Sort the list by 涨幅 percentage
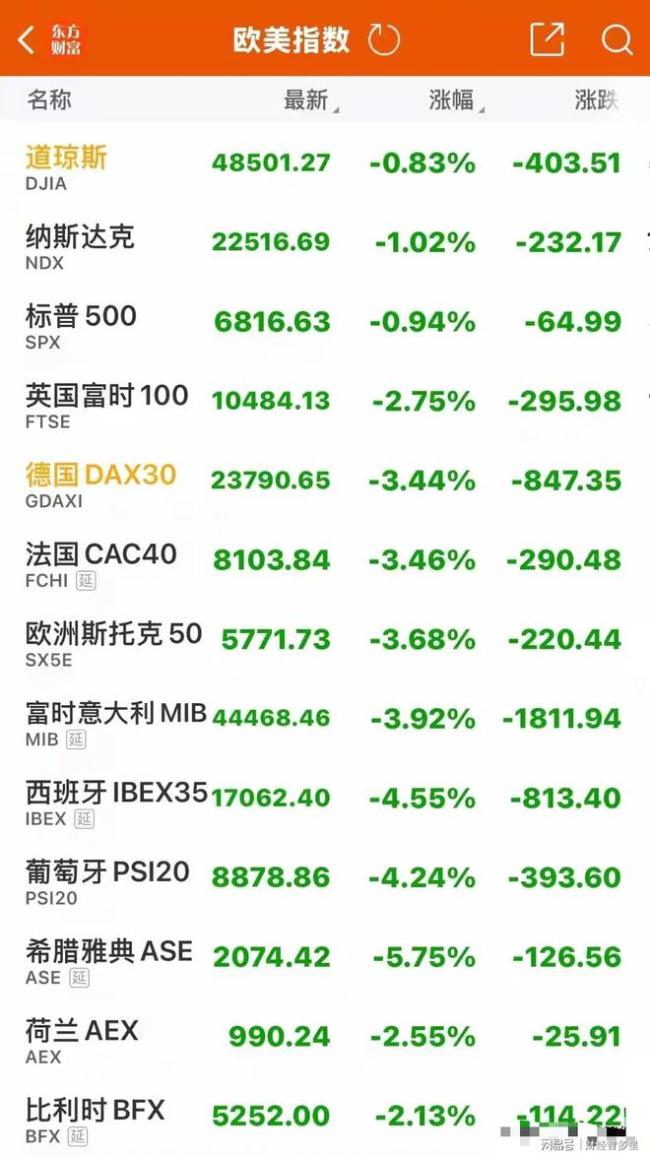 click(x=453, y=100)
